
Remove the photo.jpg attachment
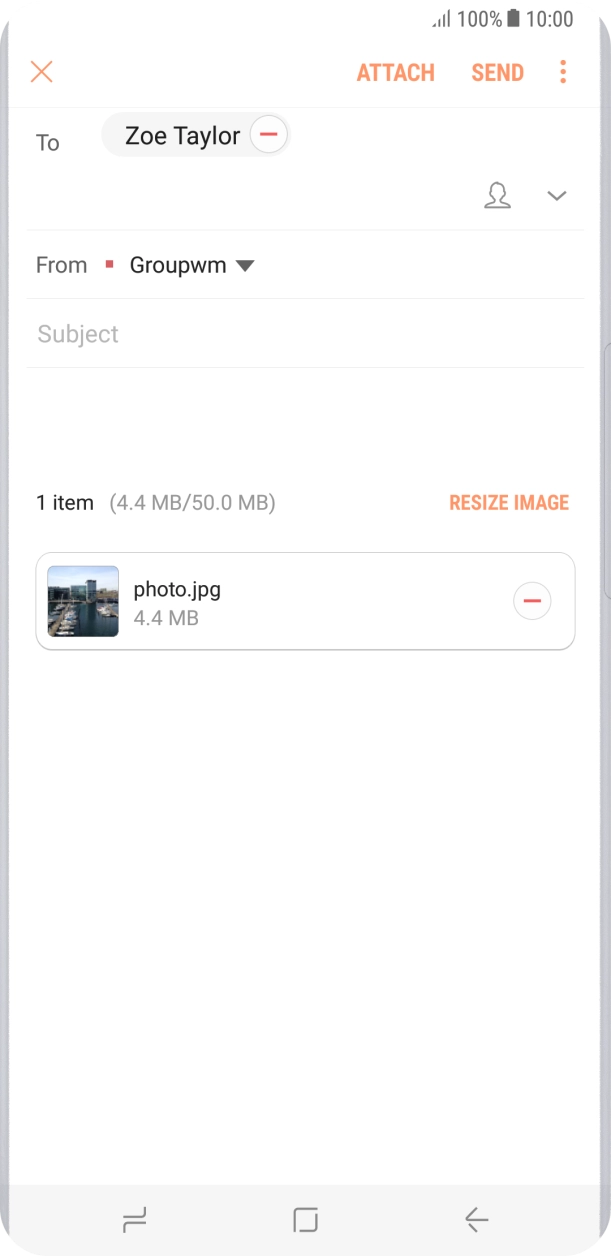(x=532, y=601)
